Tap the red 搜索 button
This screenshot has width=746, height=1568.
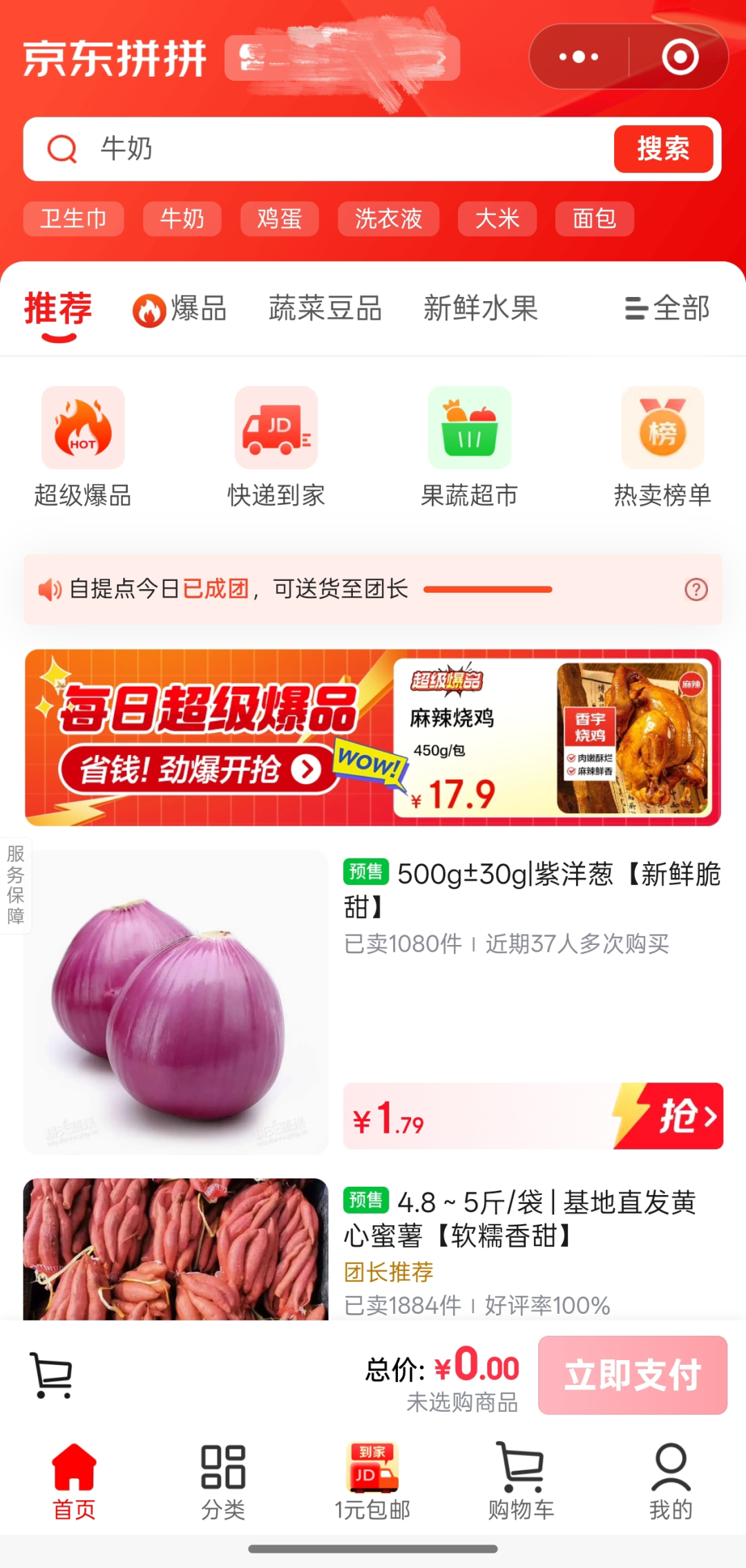663,149
